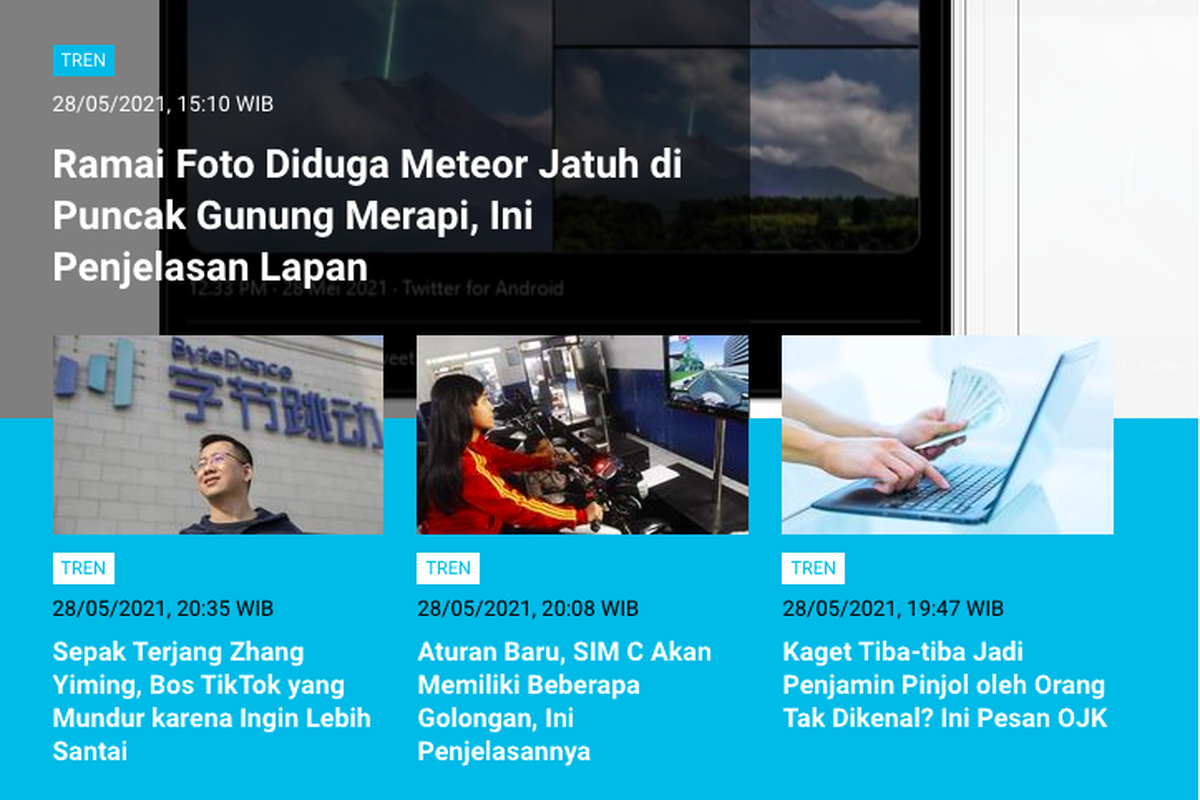Select the TREN tag under the SIM C photo
This screenshot has height=800, width=1200.
click(447, 568)
